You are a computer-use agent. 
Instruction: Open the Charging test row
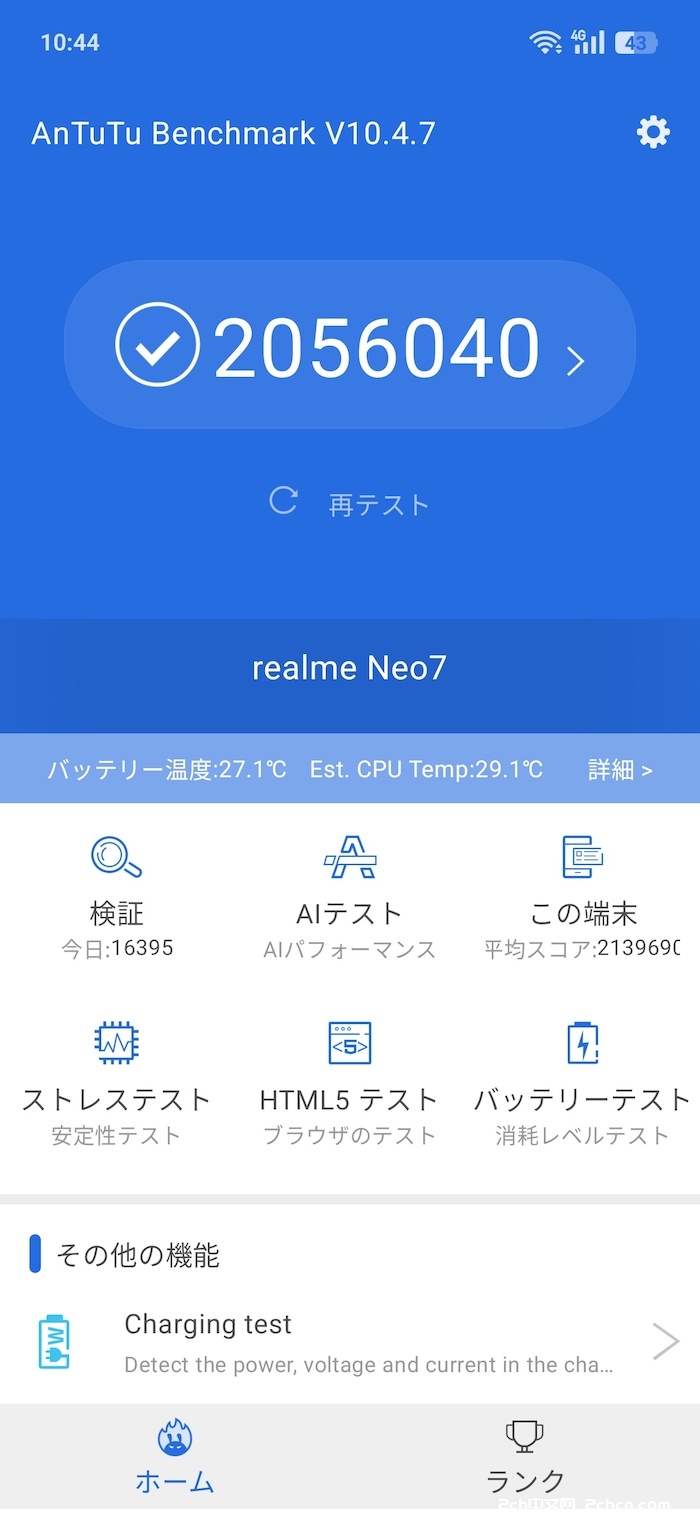pos(350,1342)
